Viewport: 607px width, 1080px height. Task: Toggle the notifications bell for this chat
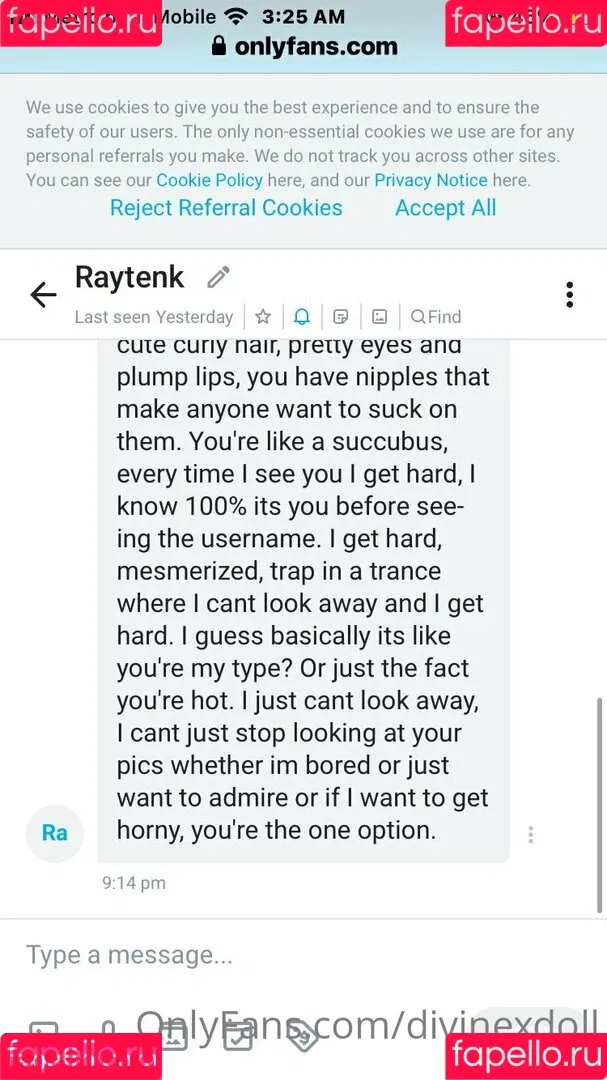pos(302,317)
